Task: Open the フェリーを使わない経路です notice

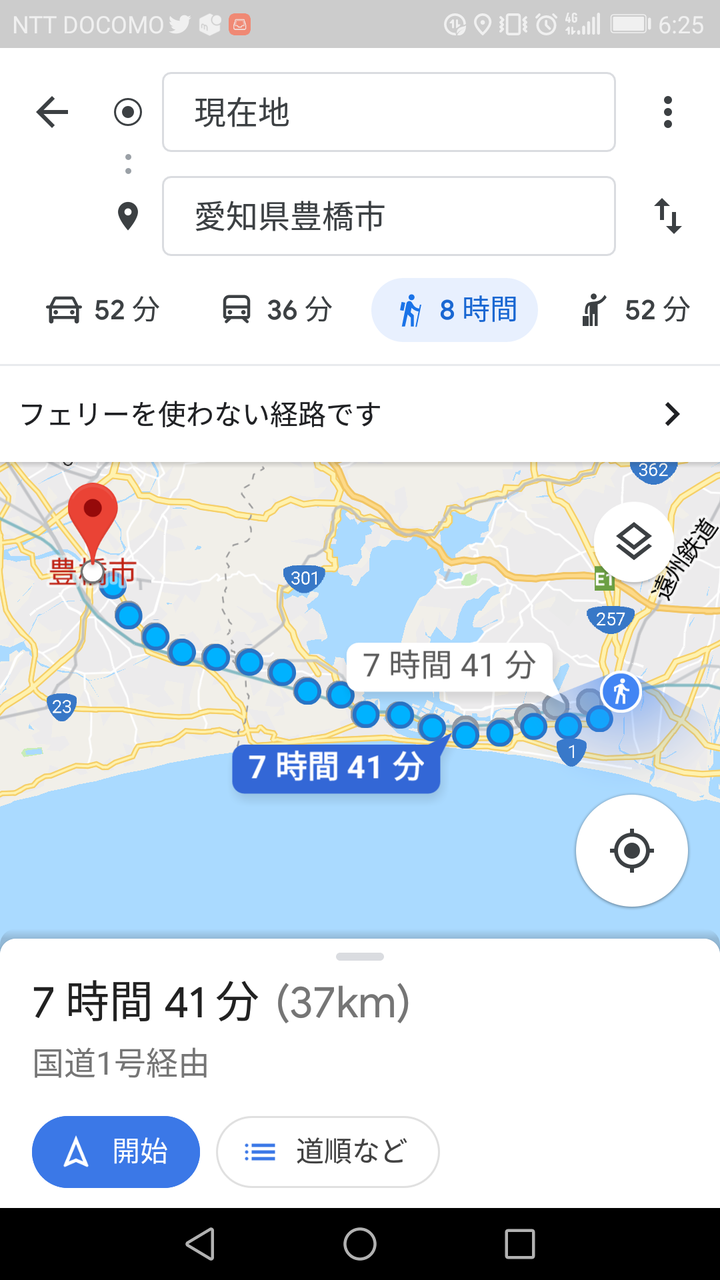Action: click(360, 414)
